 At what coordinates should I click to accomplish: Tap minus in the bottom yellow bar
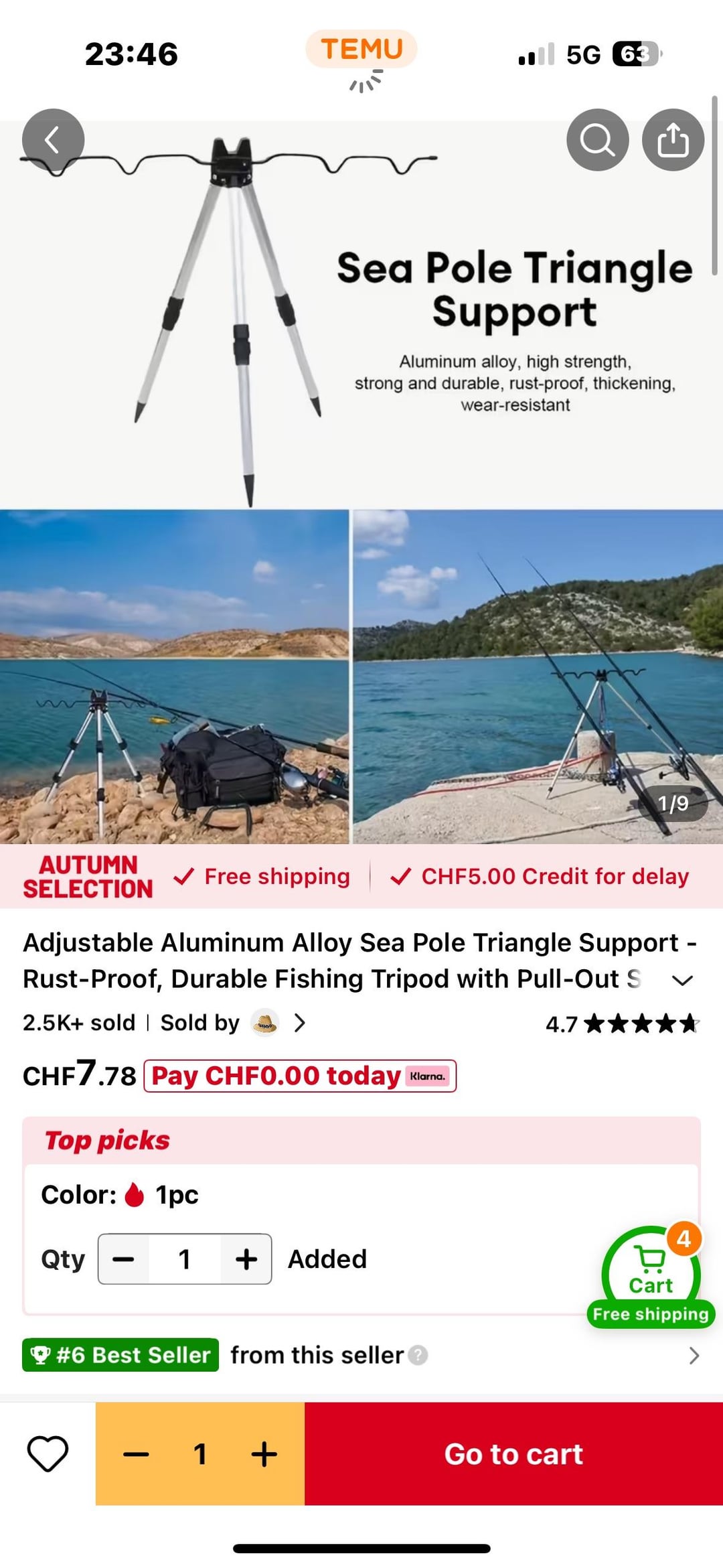tap(136, 1454)
